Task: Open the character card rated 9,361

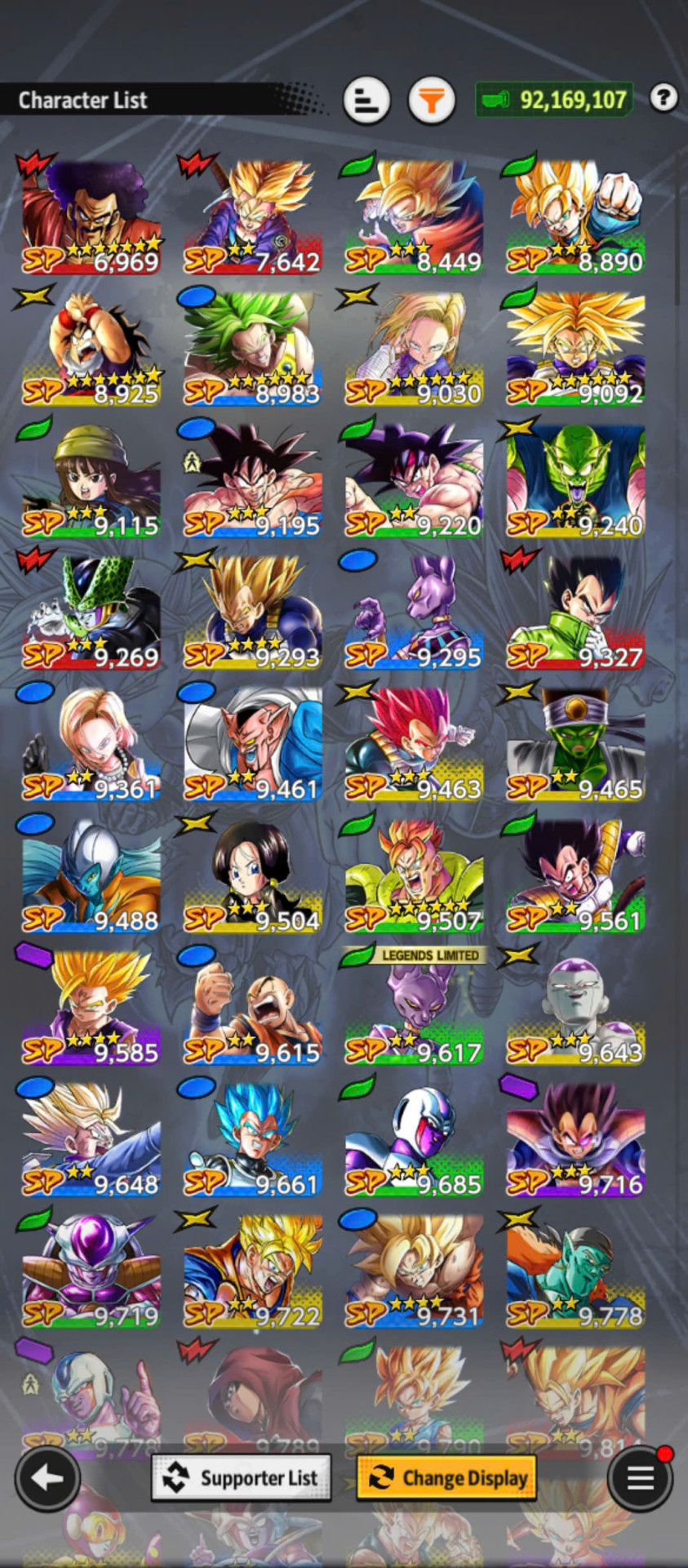Action: [x=91, y=745]
